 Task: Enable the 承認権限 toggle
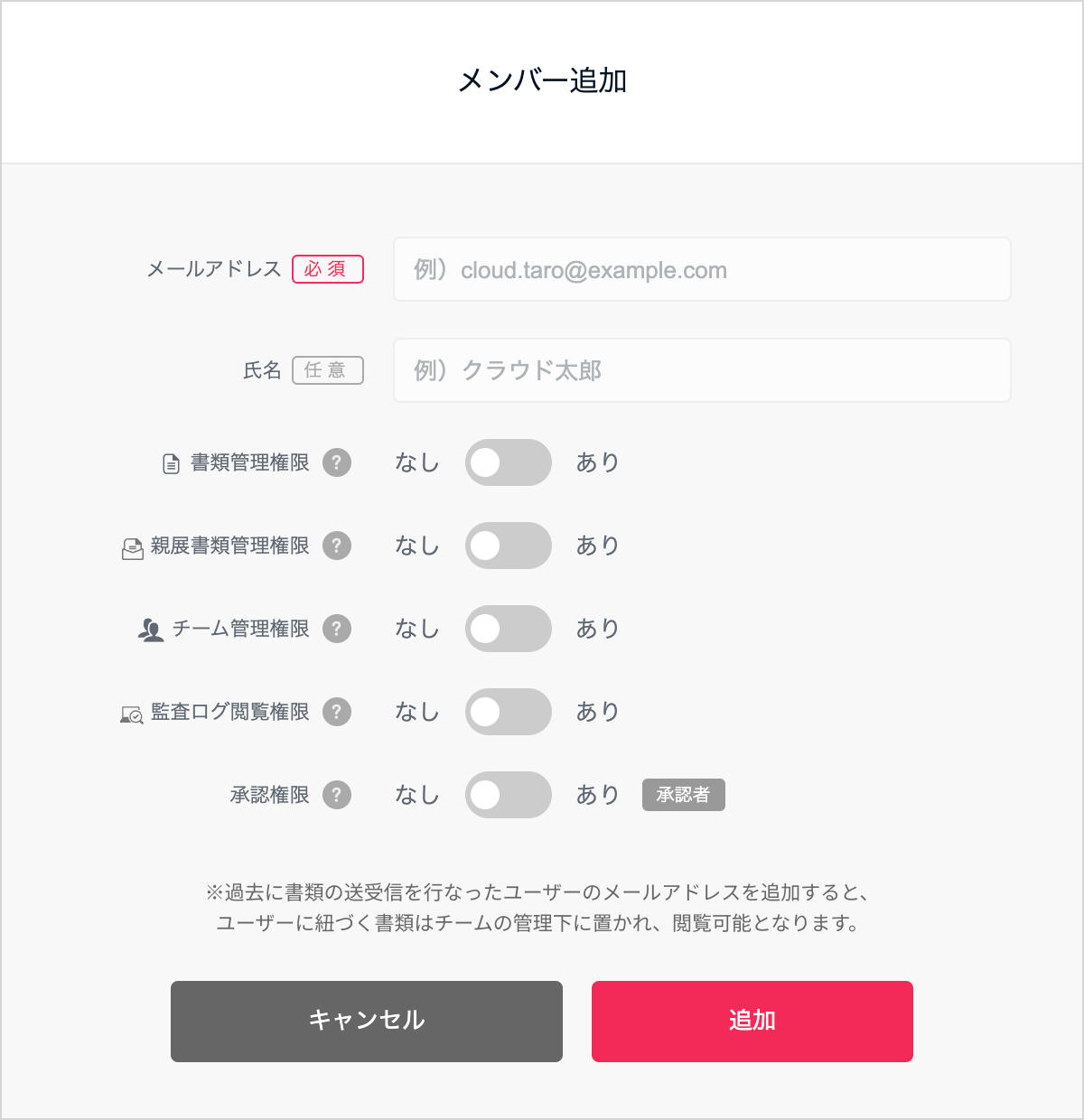(x=508, y=795)
